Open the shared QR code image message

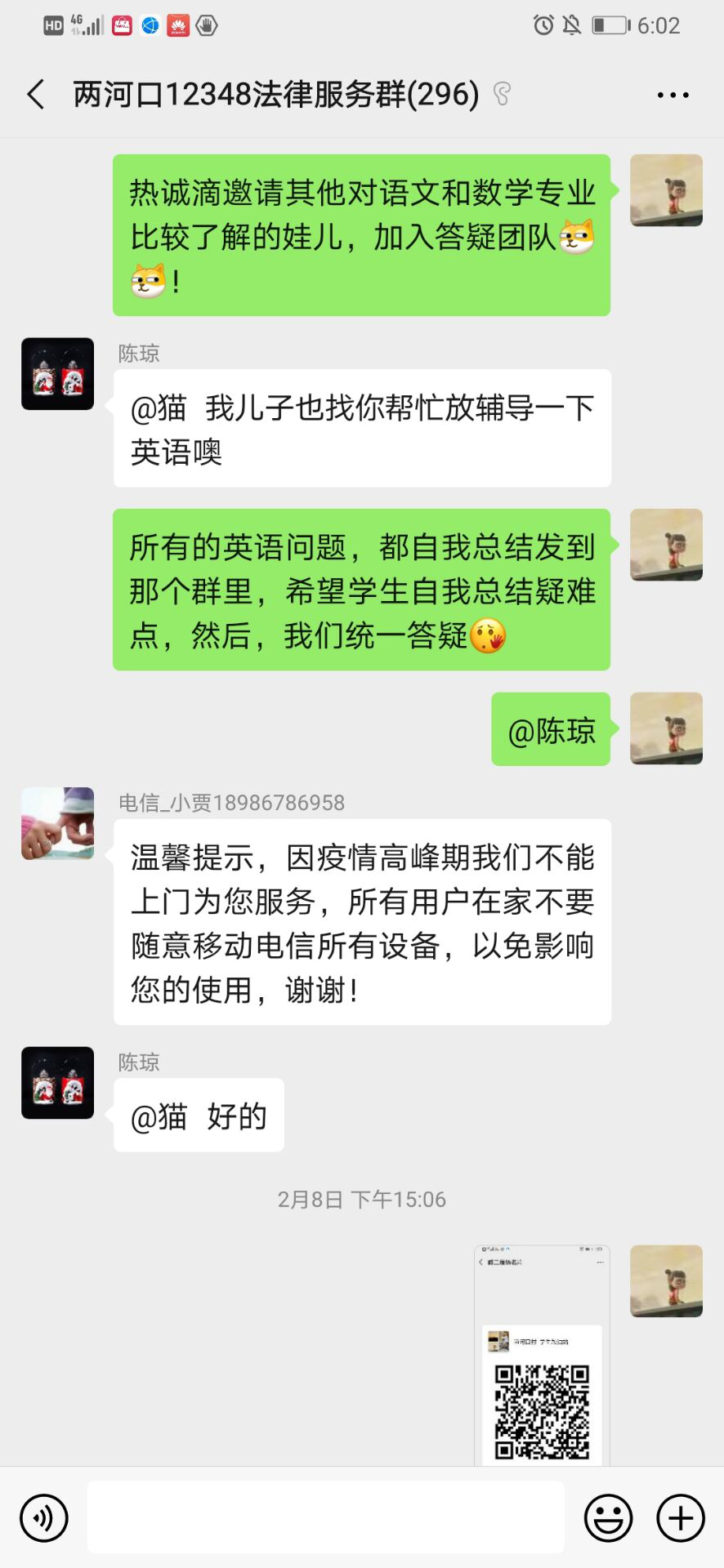tap(542, 1356)
